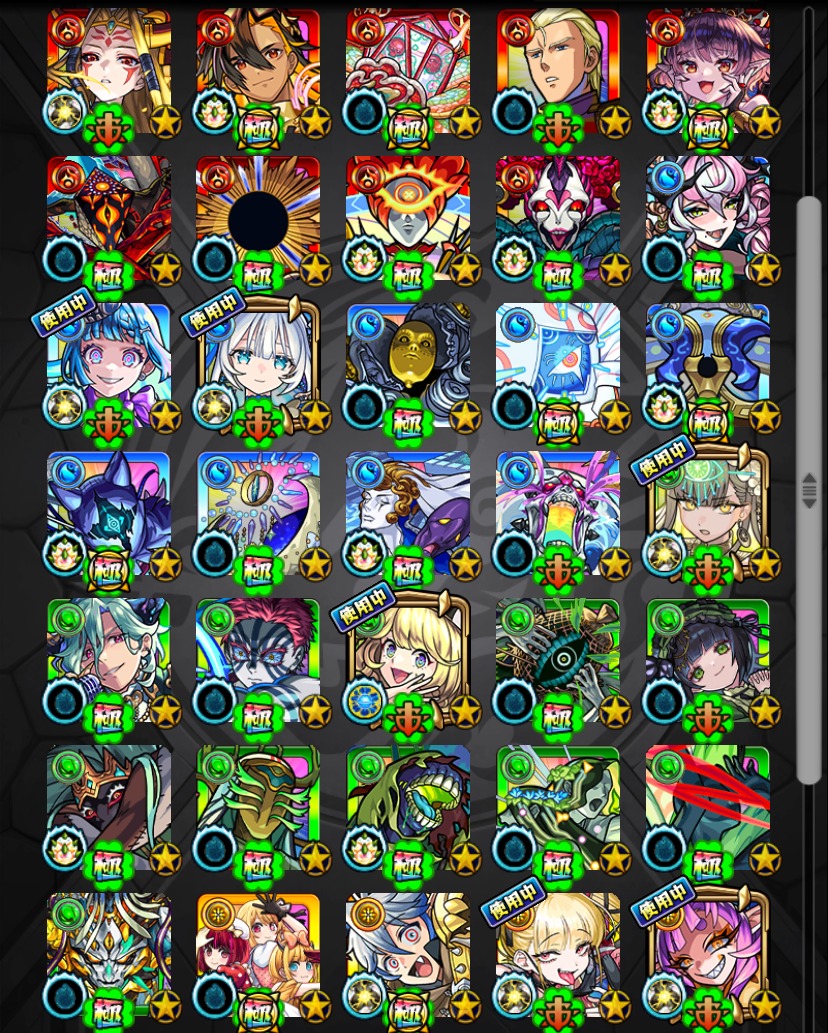Tap the box list scrollbar handle
The width and height of the screenshot is (828, 1033).
tap(809, 489)
